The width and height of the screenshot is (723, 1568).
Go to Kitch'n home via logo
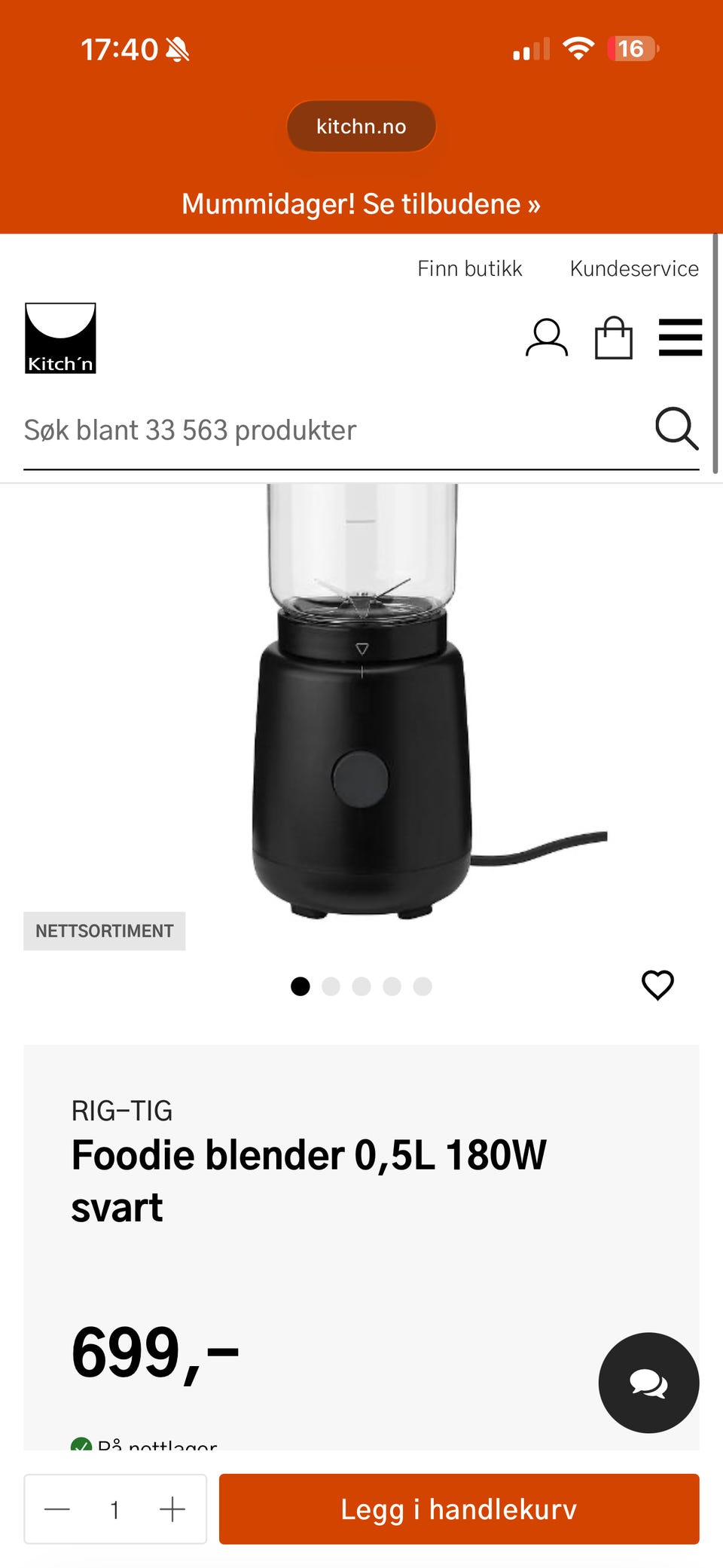(x=60, y=338)
